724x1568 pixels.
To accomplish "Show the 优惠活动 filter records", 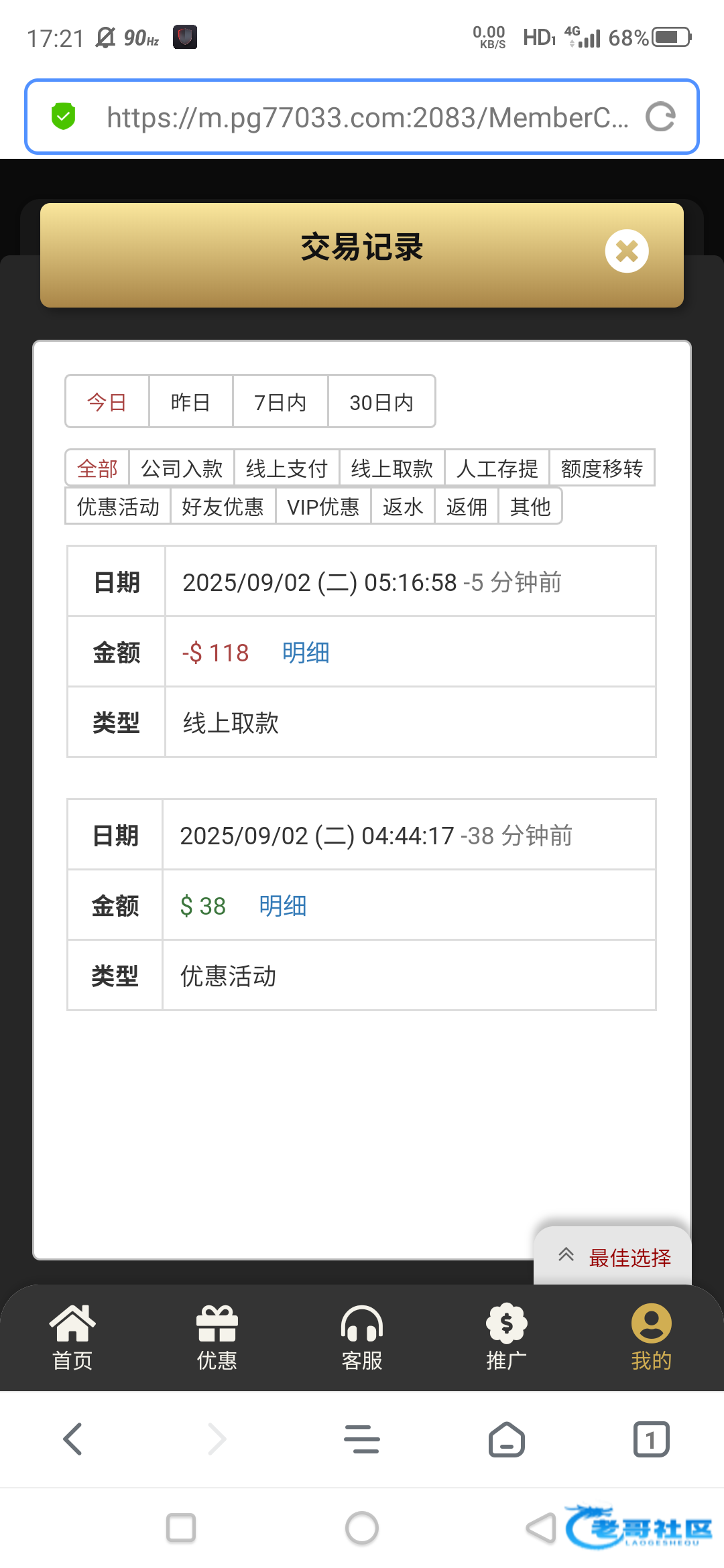I will (118, 506).
